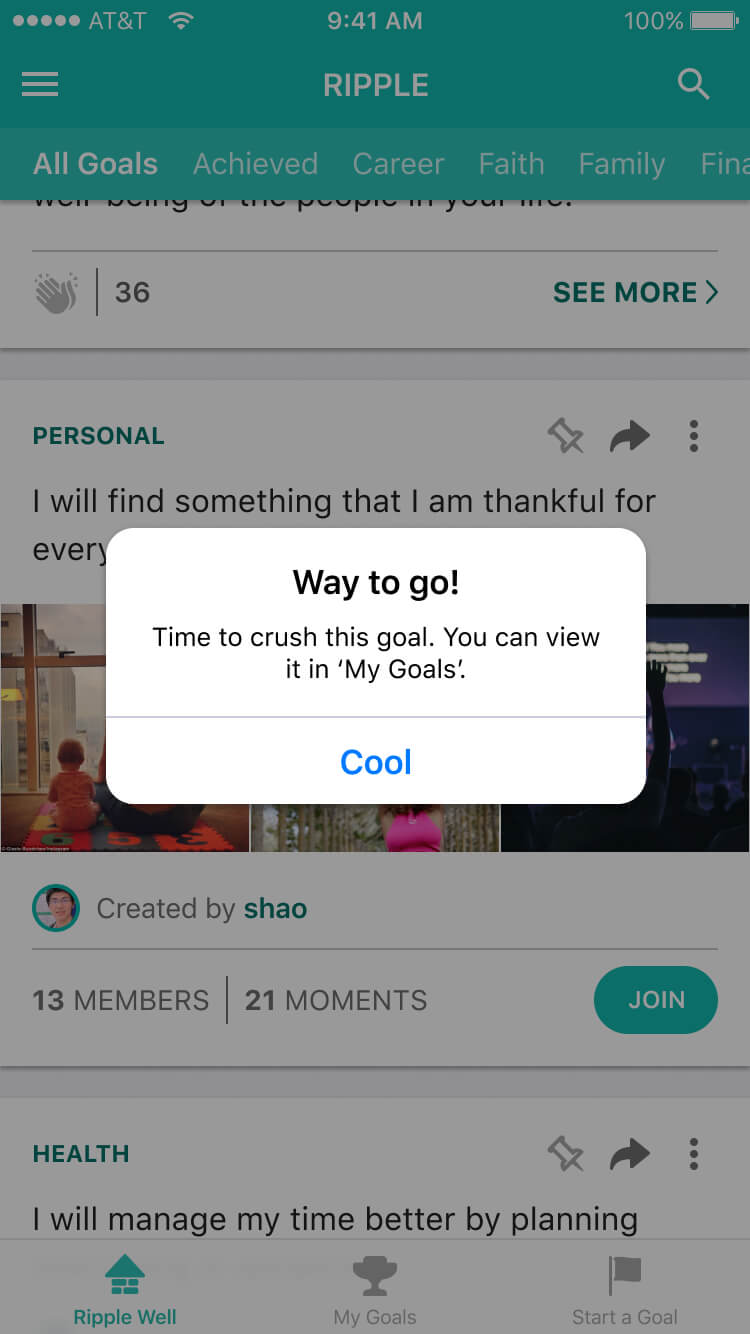Pin the Health goal card
The image size is (750, 1334).
click(x=566, y=1154)
